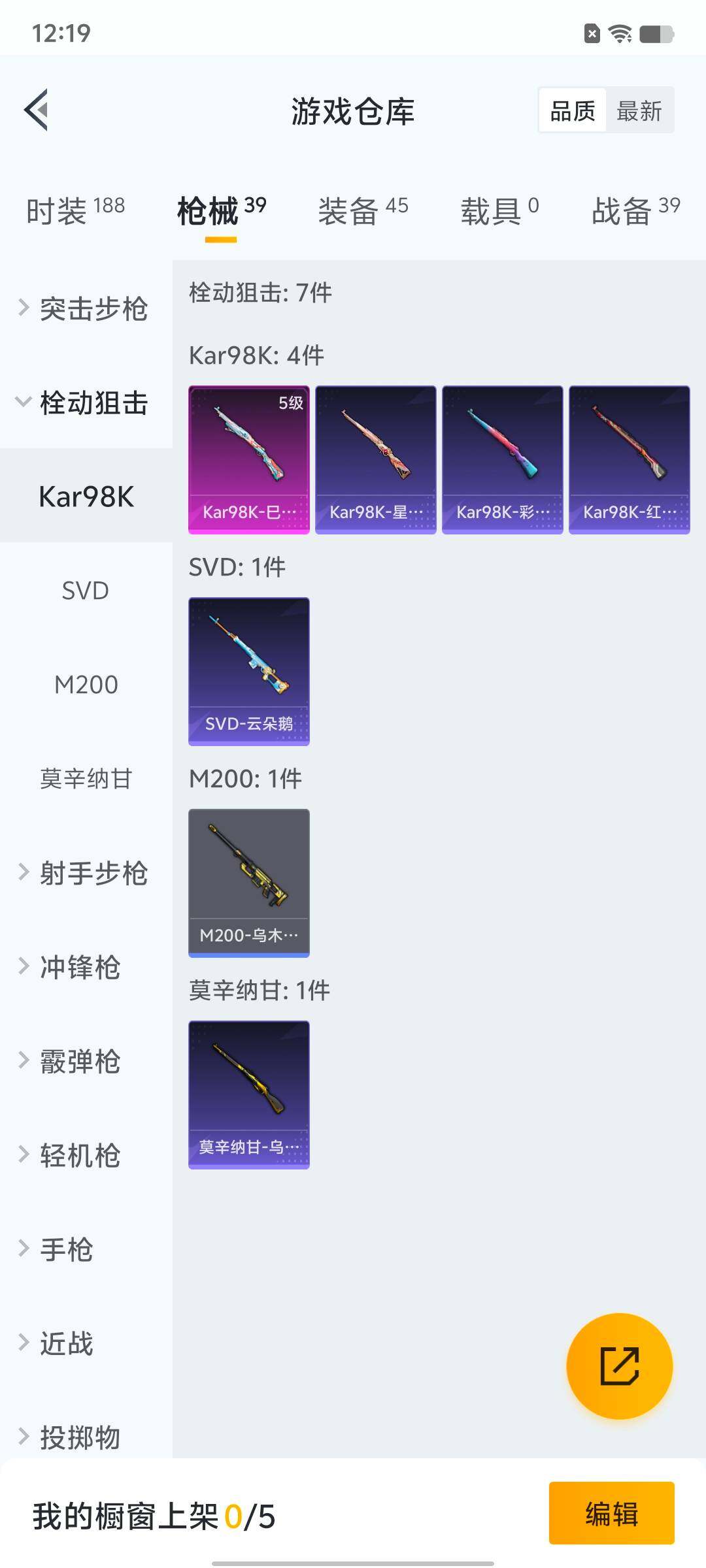
Task: Open the M200-乌木 skin card
Action: click(x=249, y=883)
